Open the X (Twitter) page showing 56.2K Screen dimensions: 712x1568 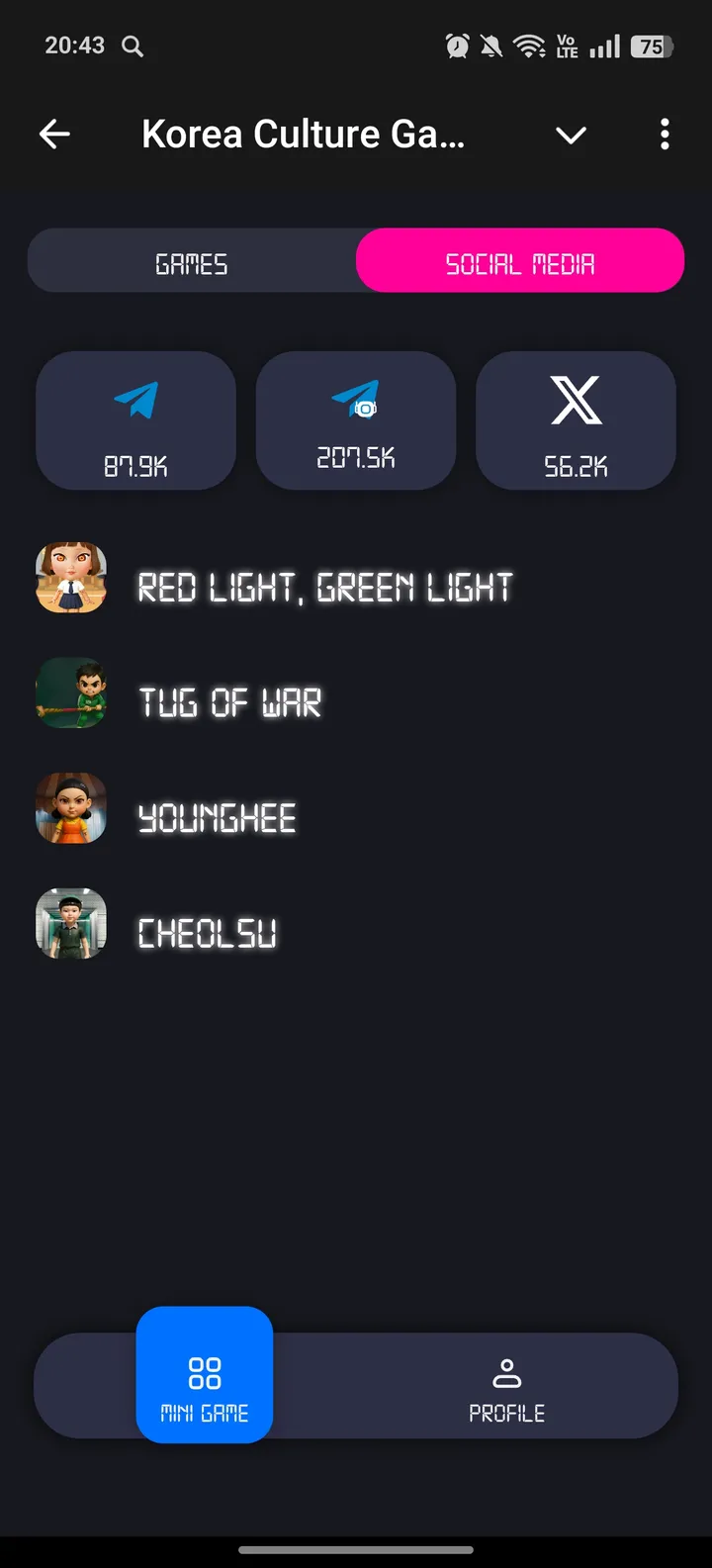[x=577, y=419]
